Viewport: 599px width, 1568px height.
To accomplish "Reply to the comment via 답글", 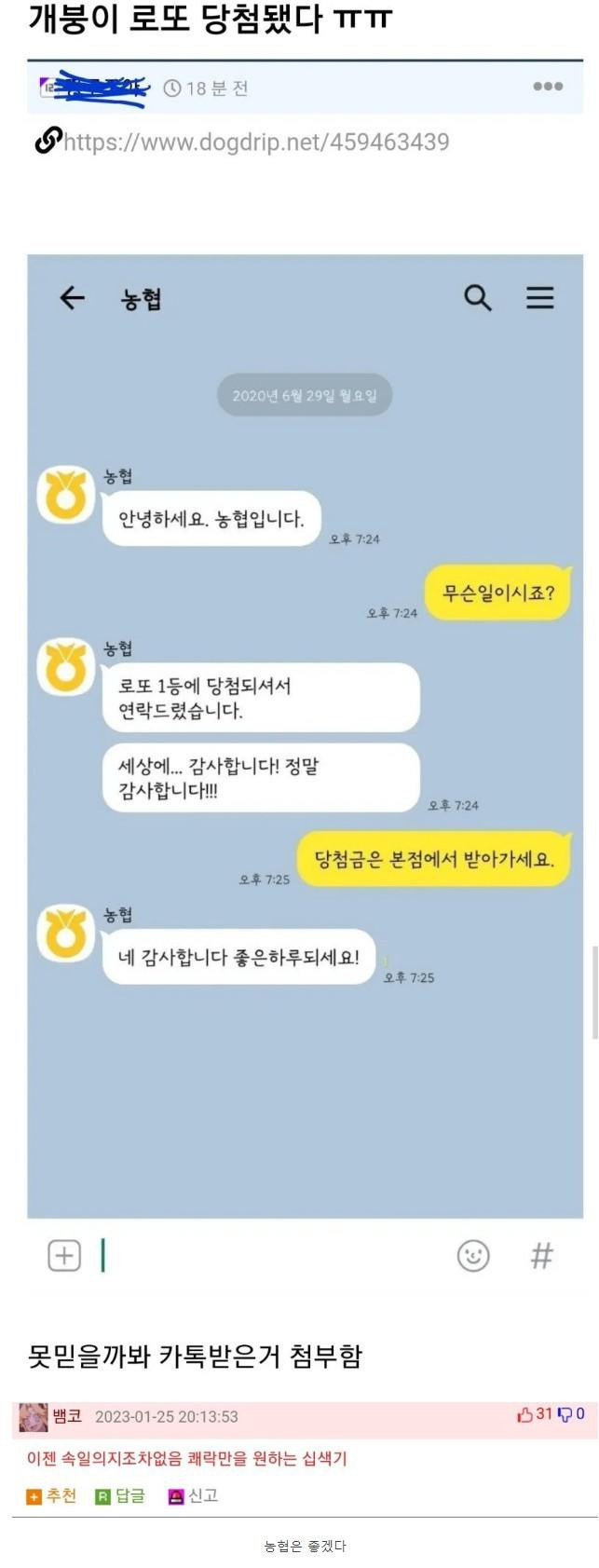I will pyautogui.click(x=121, y=1495).
